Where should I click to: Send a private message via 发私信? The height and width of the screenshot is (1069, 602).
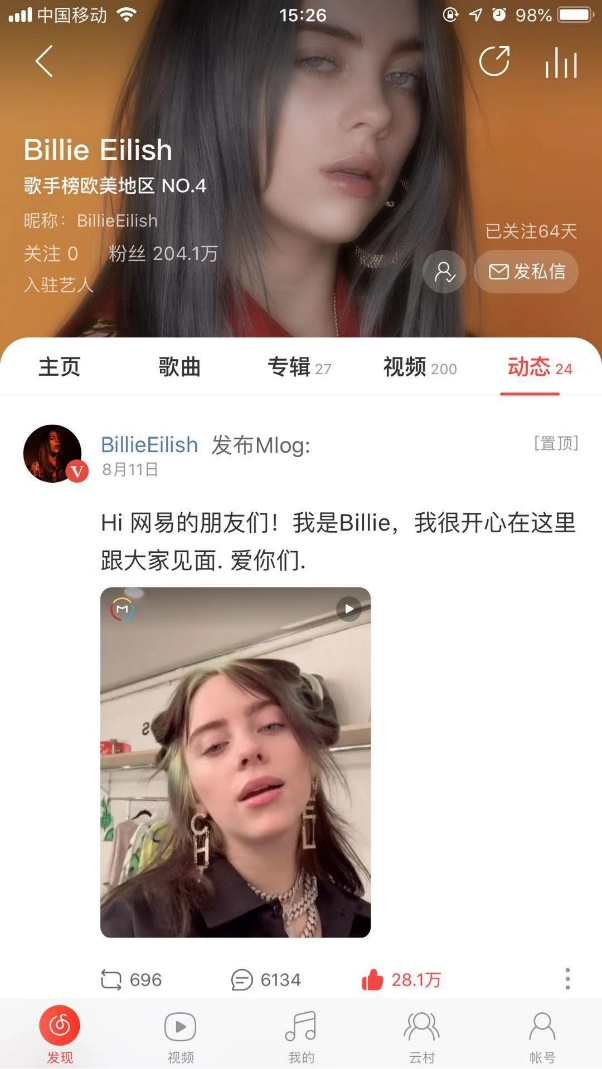tap(526, 272)
